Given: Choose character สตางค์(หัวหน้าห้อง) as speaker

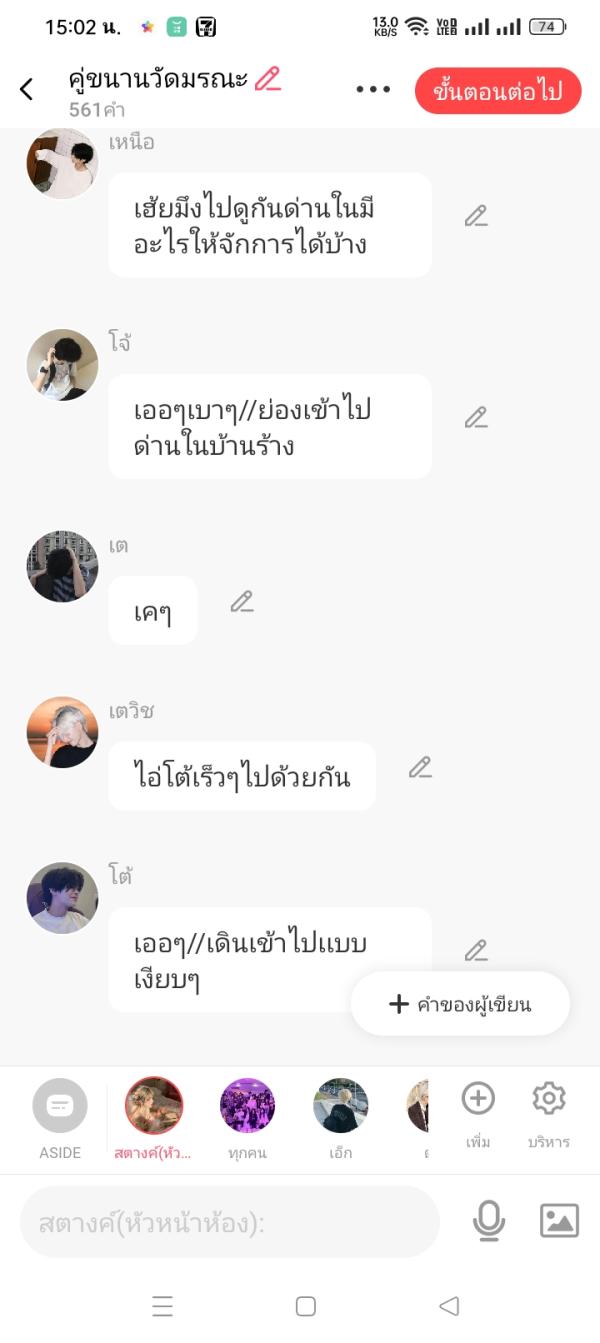Looking at the screenshot, I should 154,1116.
